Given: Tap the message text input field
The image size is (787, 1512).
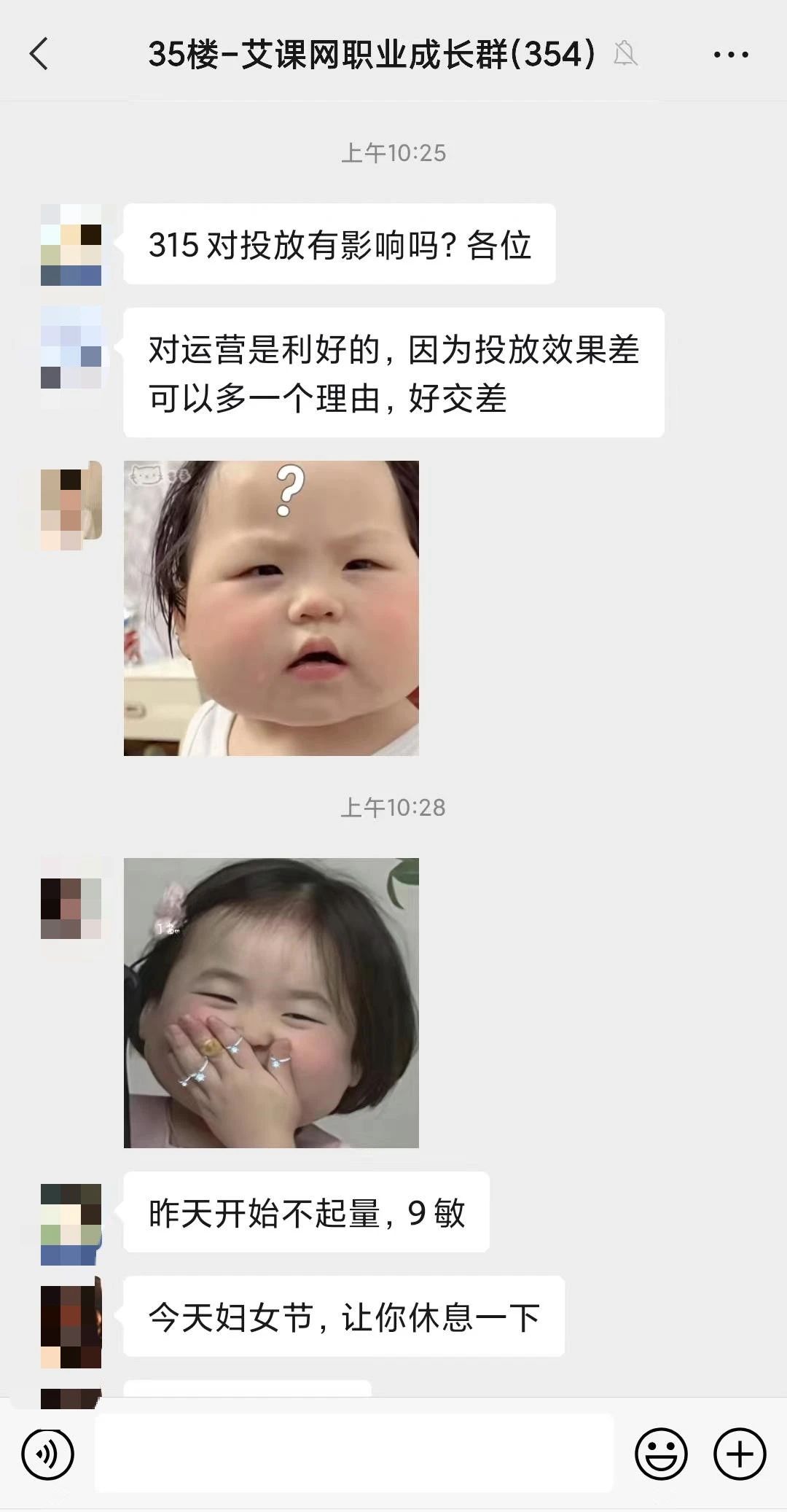Looking at the screenshot, I should coord(354,1453).
